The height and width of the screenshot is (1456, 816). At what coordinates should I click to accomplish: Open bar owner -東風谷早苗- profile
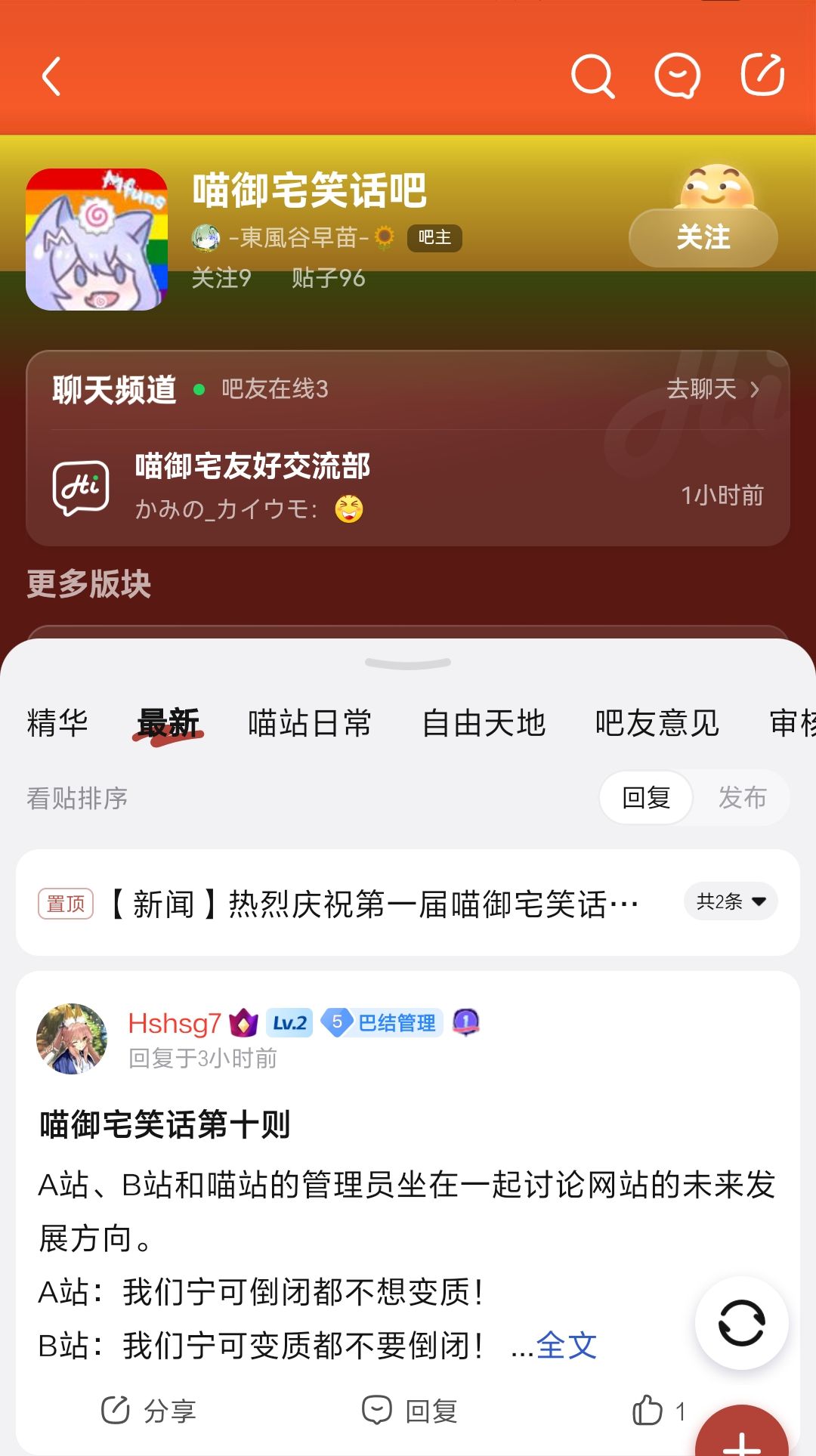coord(299,238)
